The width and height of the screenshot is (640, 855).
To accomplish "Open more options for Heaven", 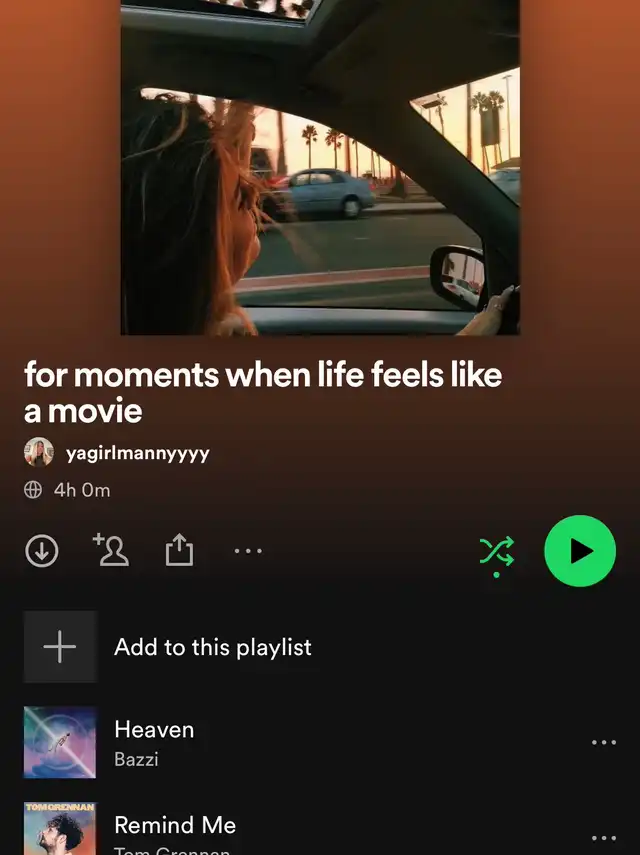I will pyautogui.click(x=604, y=743).
